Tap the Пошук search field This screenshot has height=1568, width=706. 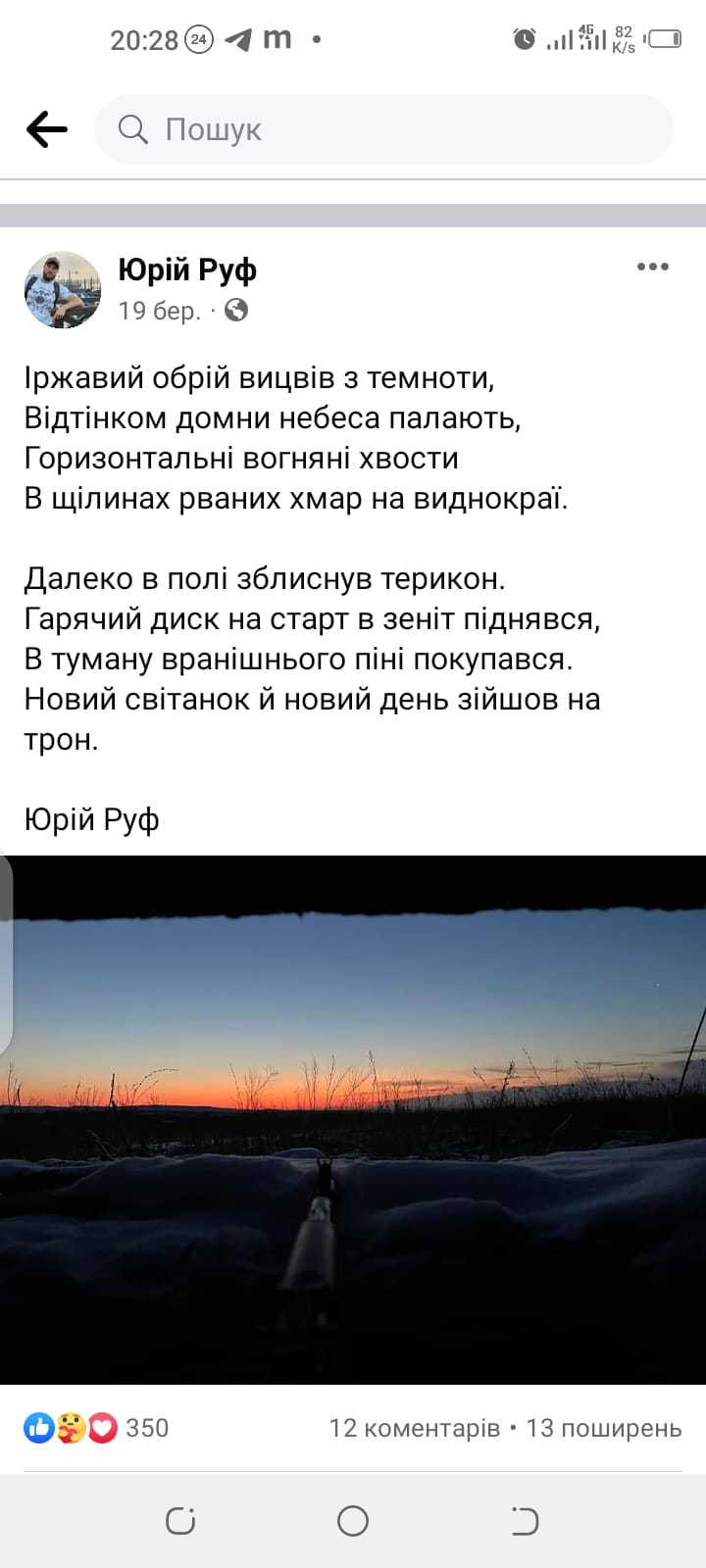tap(382, 129)
